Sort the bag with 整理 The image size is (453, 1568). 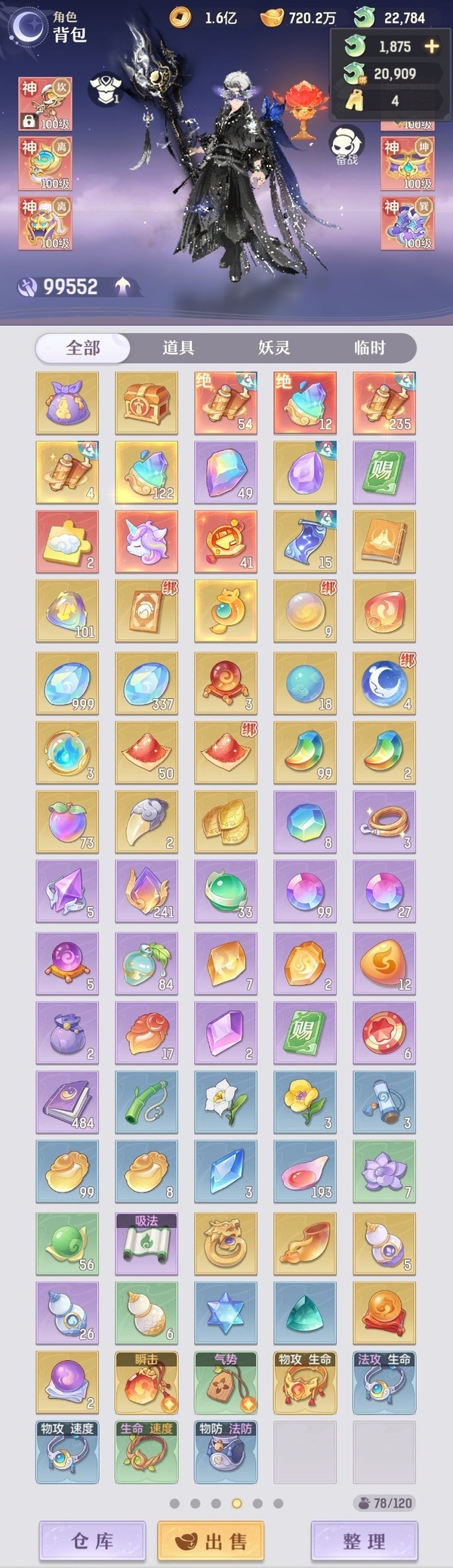click(x=364, y=1540)
